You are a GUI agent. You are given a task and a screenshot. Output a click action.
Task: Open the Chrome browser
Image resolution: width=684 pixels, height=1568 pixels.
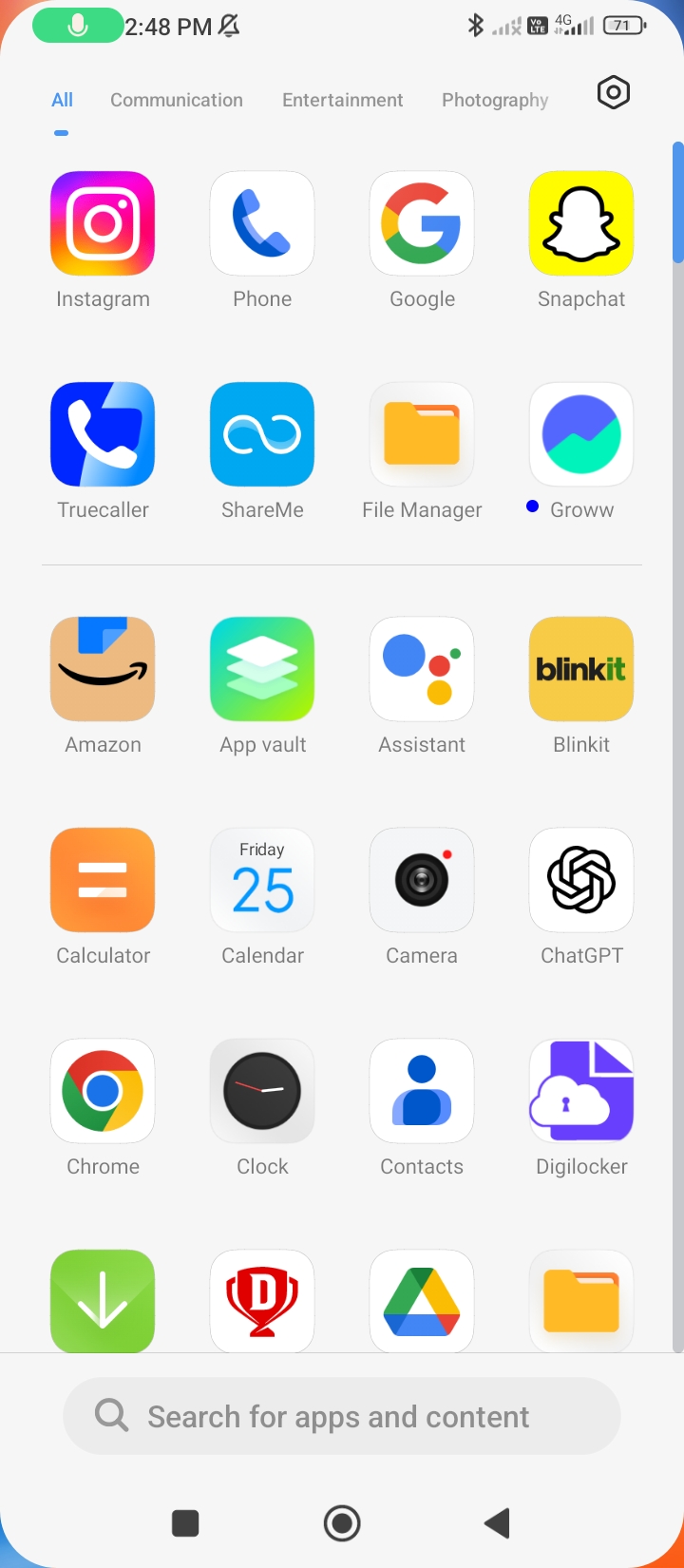103,1091
